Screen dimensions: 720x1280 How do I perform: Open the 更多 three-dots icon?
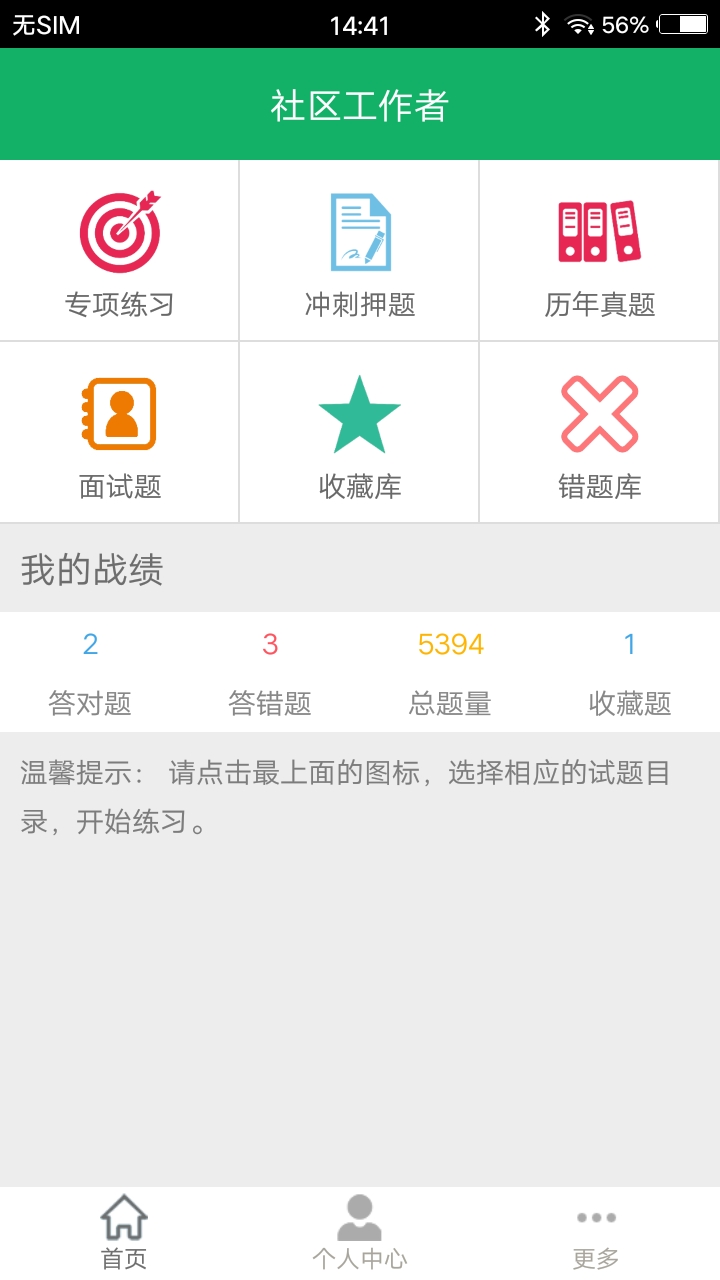pyautogui.click(x=596, y=1218)
